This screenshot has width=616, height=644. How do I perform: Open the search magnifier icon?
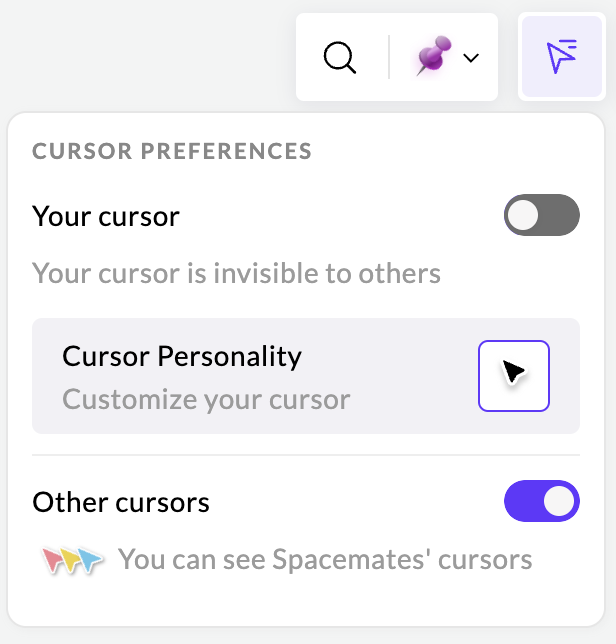[341, 58]
